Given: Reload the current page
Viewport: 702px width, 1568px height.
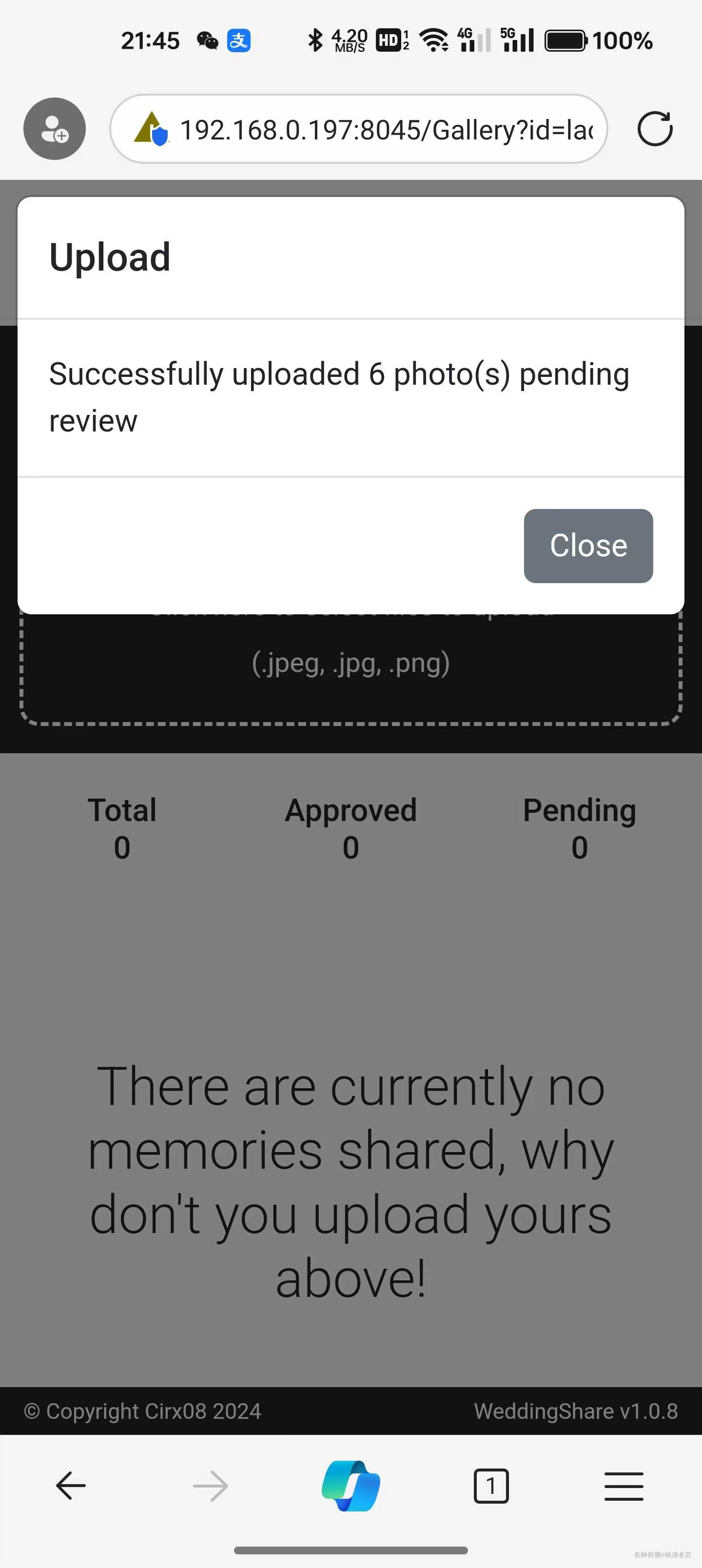Looking at the screenshot, I should tap(655, 129).
